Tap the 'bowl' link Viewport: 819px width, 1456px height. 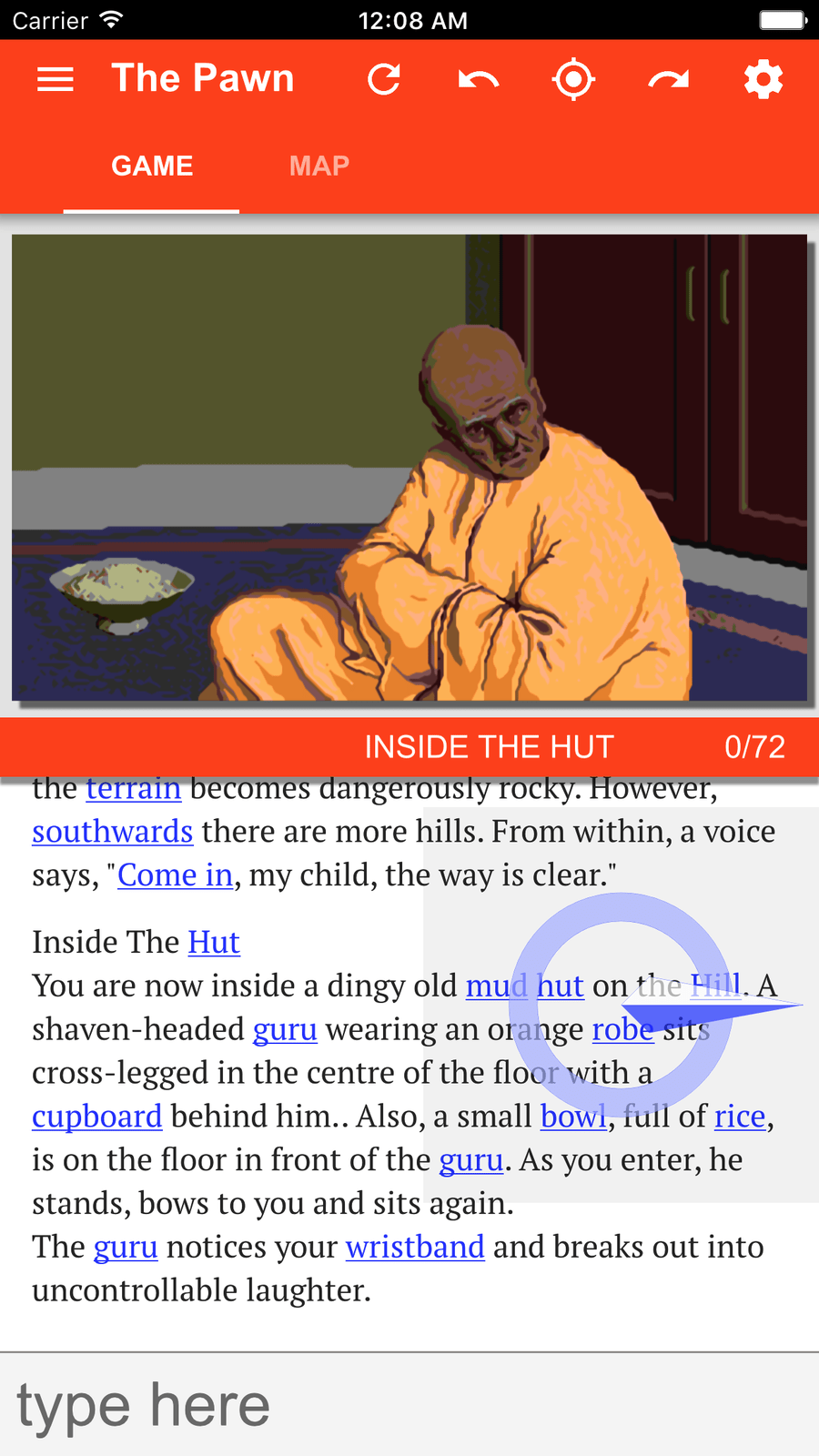(573, 1117)
